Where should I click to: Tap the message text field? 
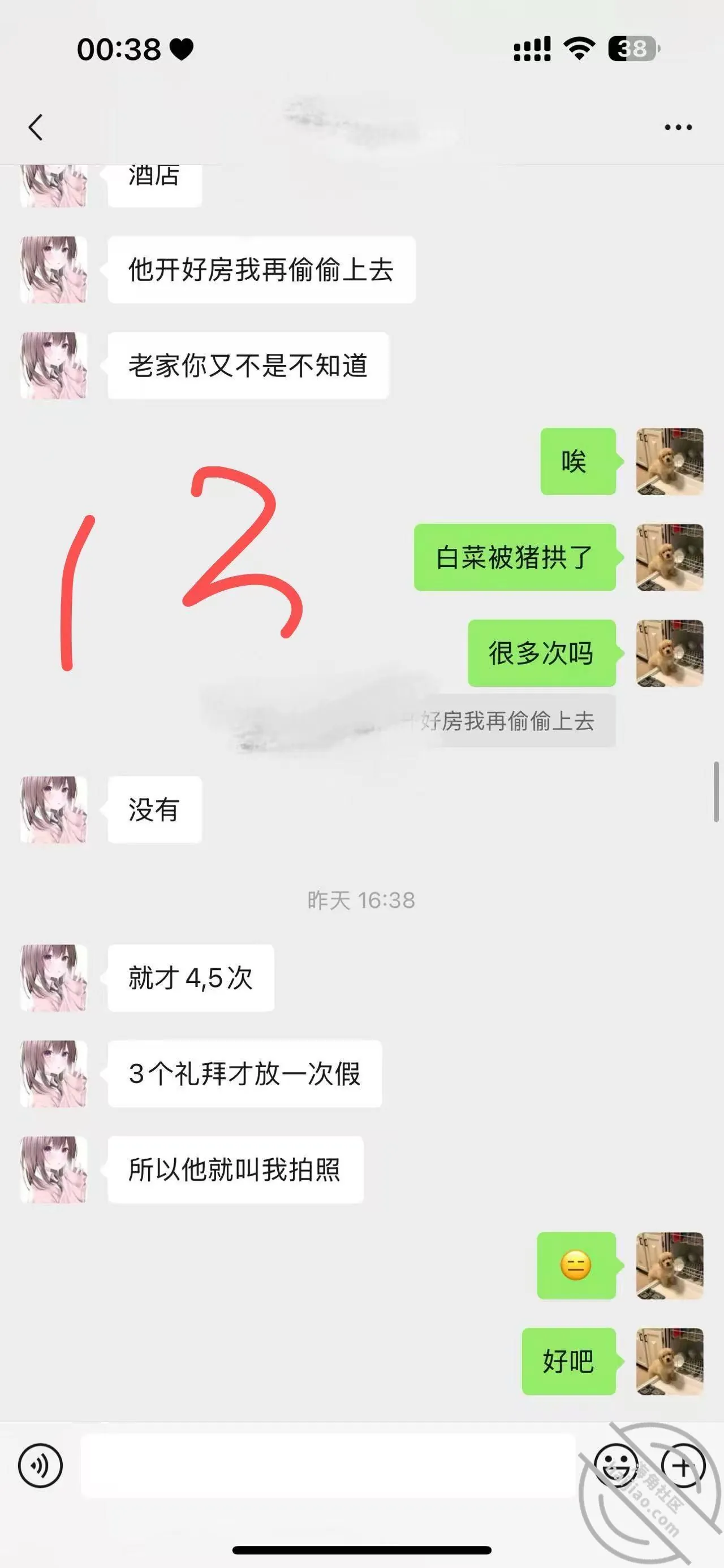(328, 1466)
